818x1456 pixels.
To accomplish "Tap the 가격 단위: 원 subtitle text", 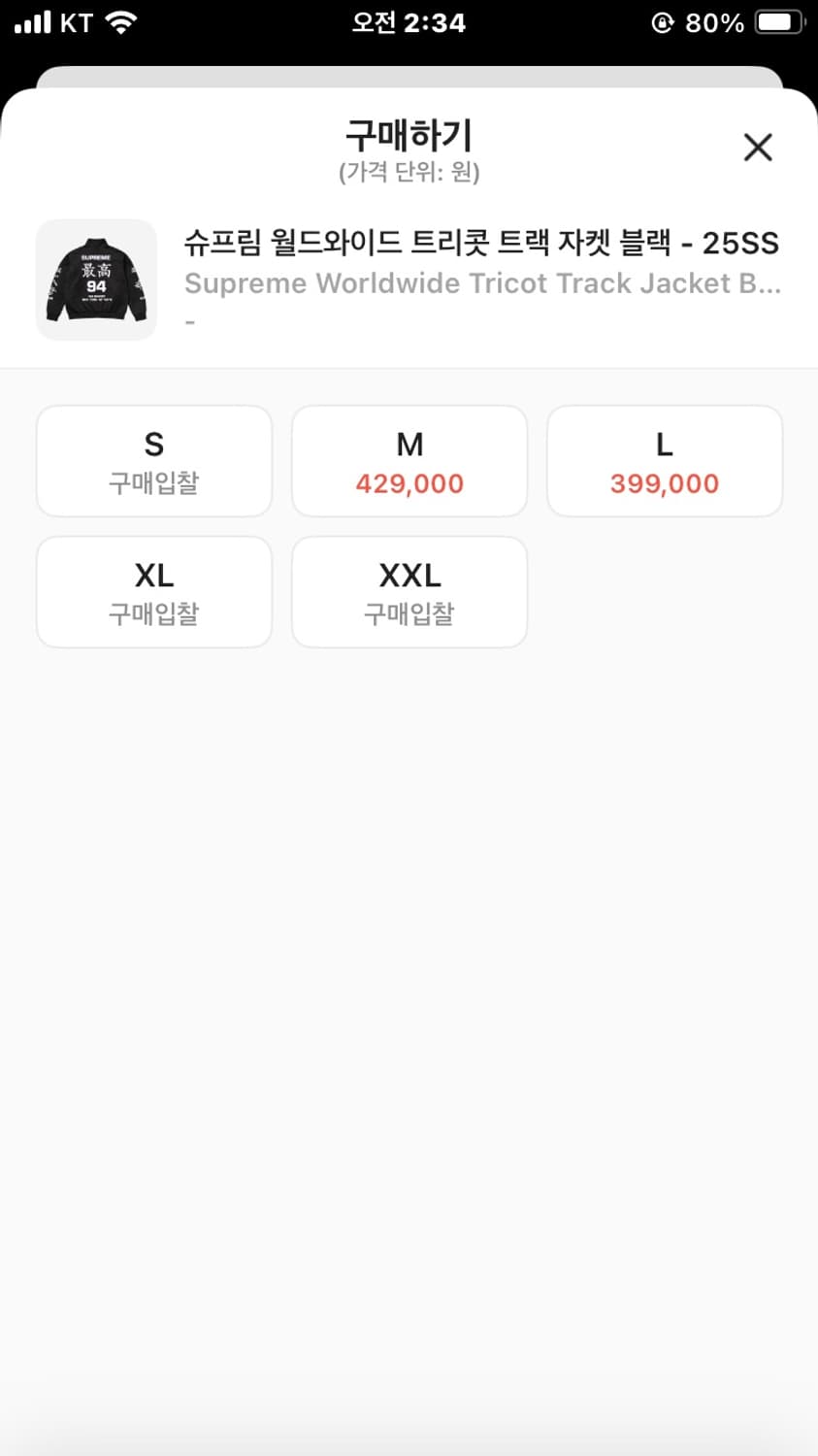I will coord(409,173).
